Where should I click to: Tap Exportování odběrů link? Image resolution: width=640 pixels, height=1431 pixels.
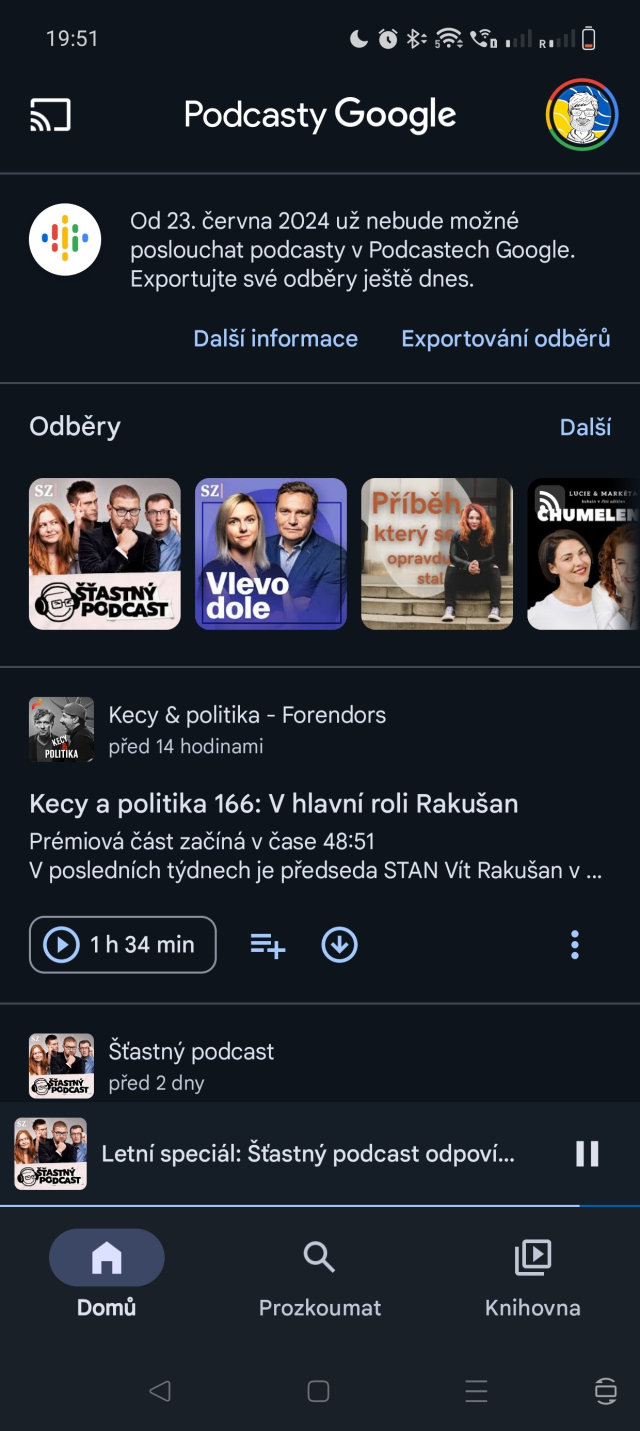pyautogui.click(x=505, y=339)
